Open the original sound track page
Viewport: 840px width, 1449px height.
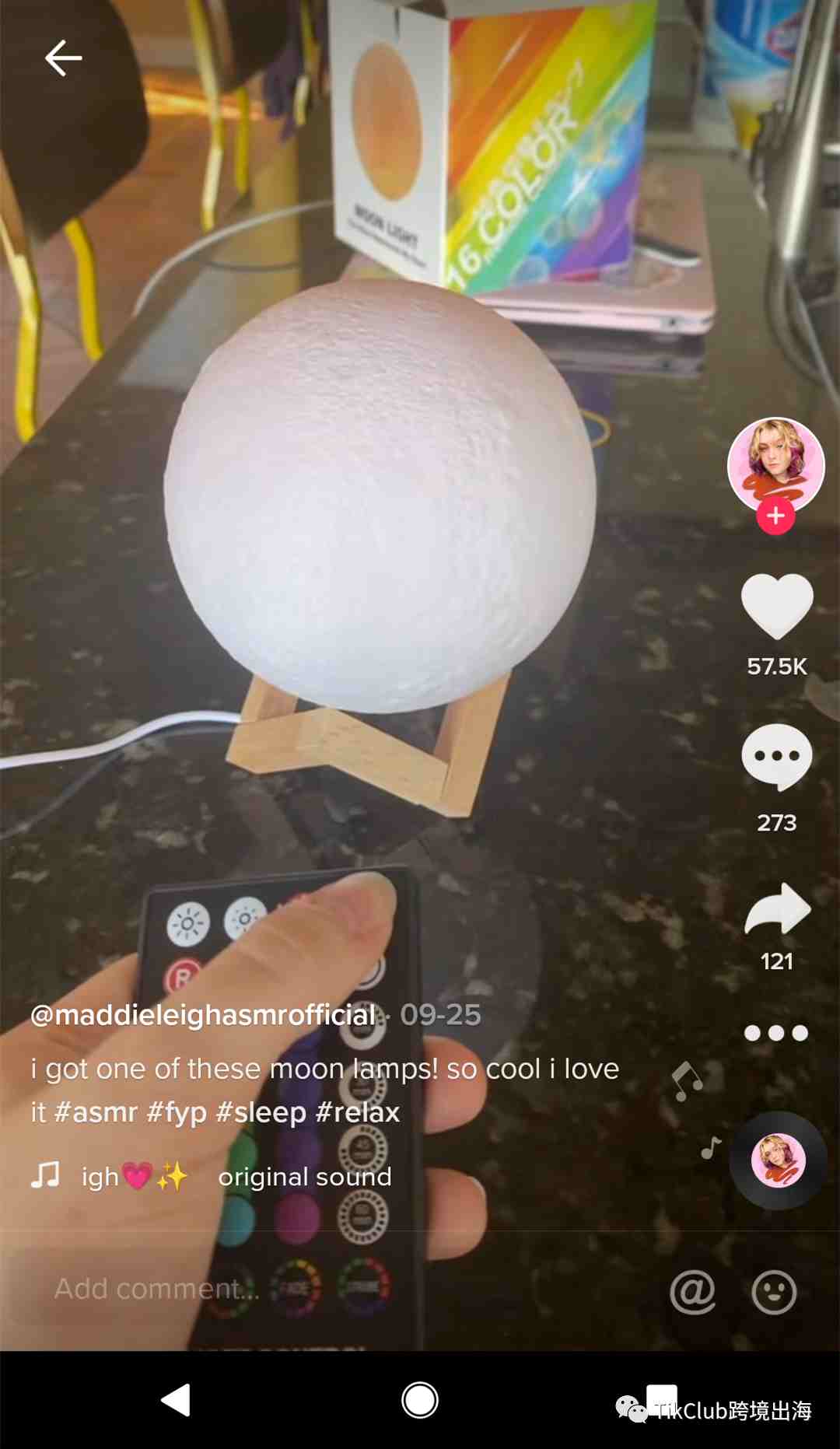pos(304,1177)
